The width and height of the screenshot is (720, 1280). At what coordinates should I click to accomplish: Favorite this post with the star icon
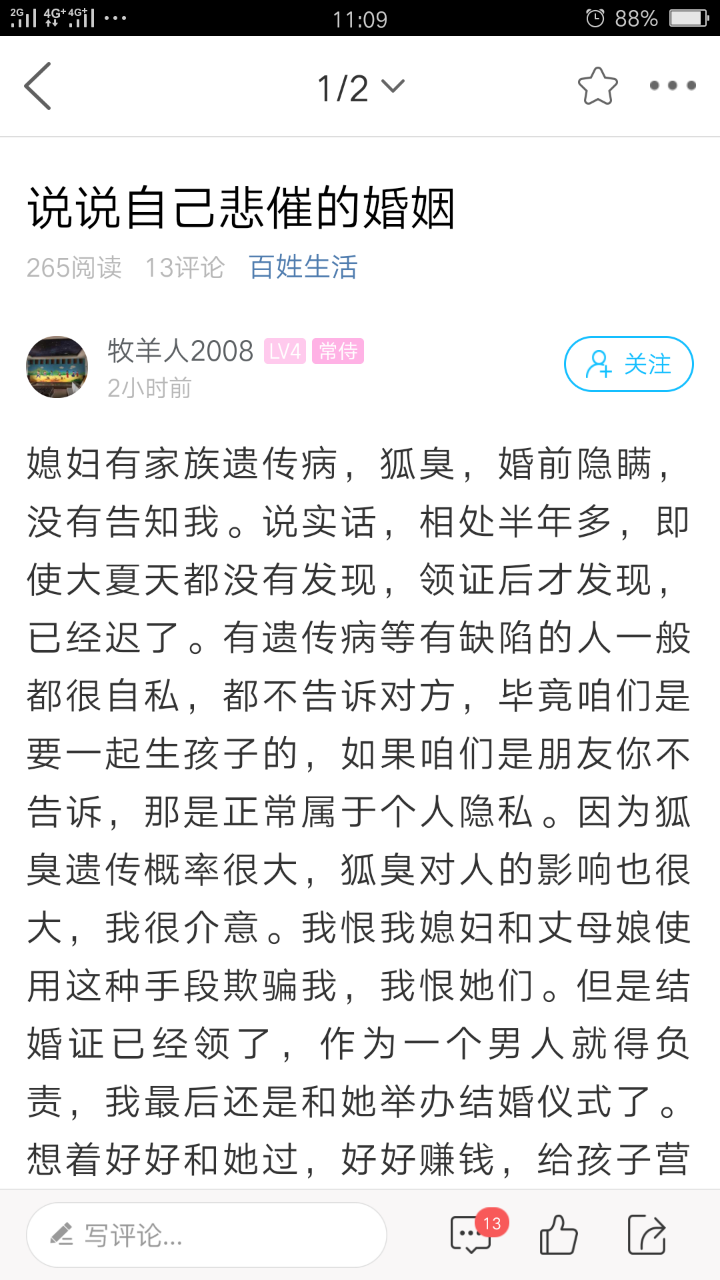point(598,87)
